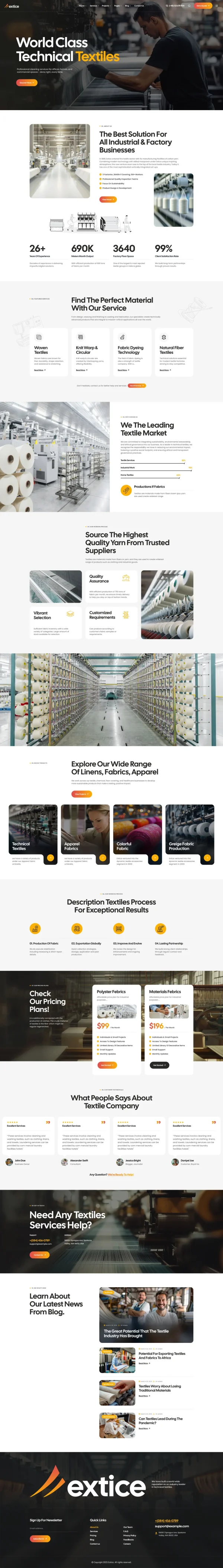The height and width of the screenshot is (1568, 223).
Task: Tap the View Projects button
Action: 80,794
